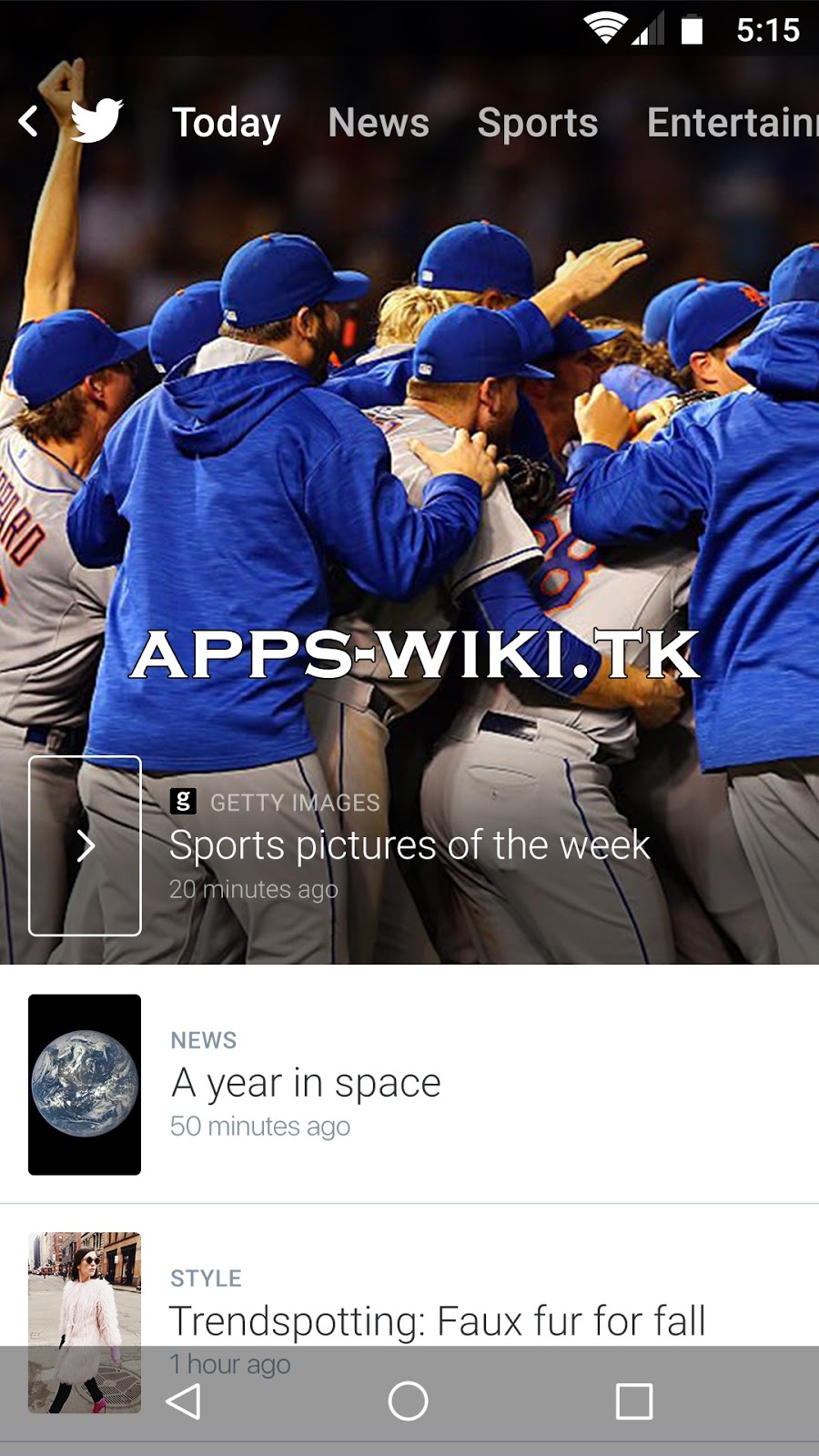This screenshot has width=819, height=1456.
Task: Switch to the Today tab
Action: pos(227,123)
